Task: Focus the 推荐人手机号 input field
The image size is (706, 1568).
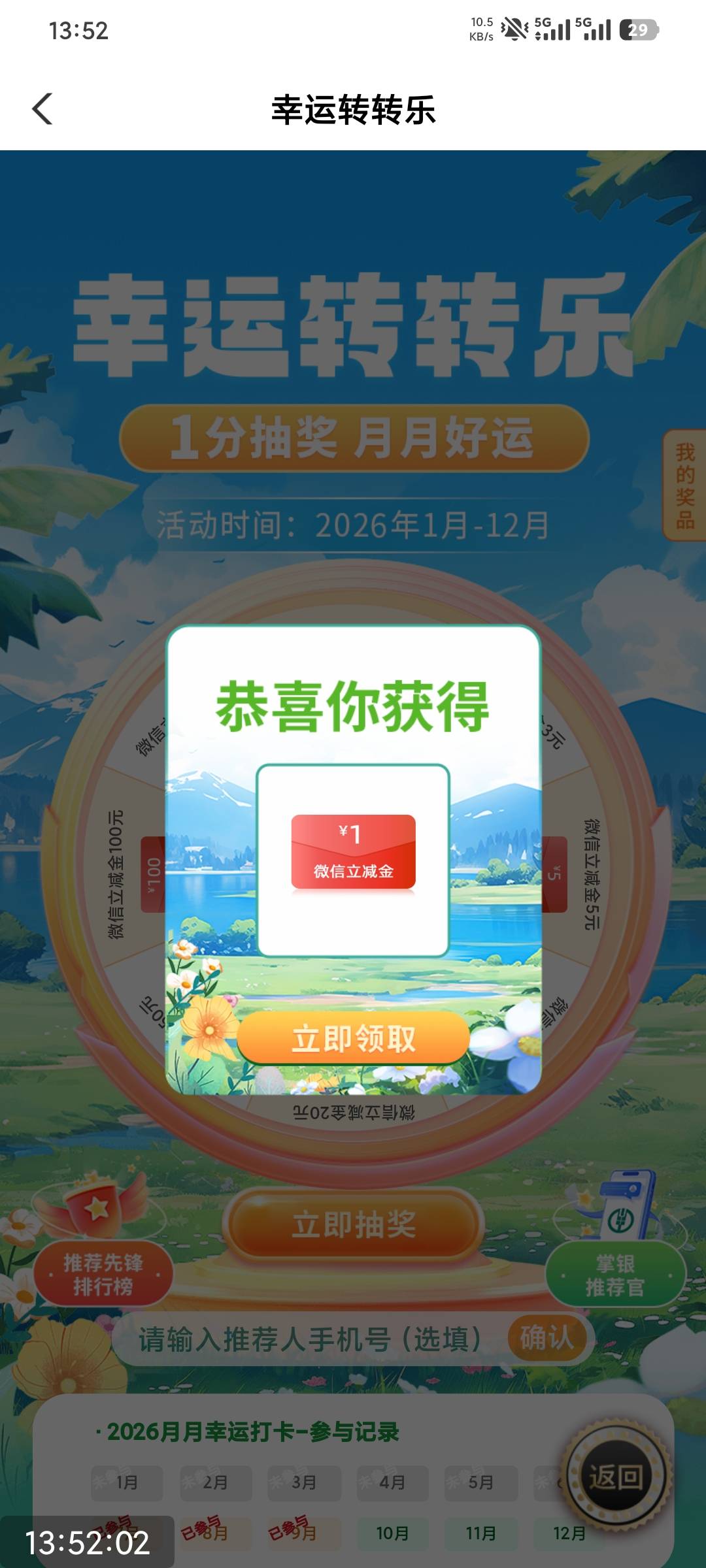Action: point(311,1339)
